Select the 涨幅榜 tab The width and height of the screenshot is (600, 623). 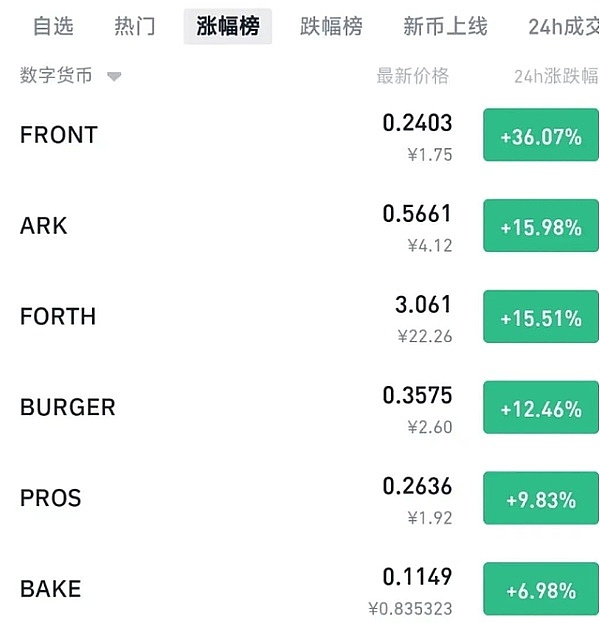point(228,26)
